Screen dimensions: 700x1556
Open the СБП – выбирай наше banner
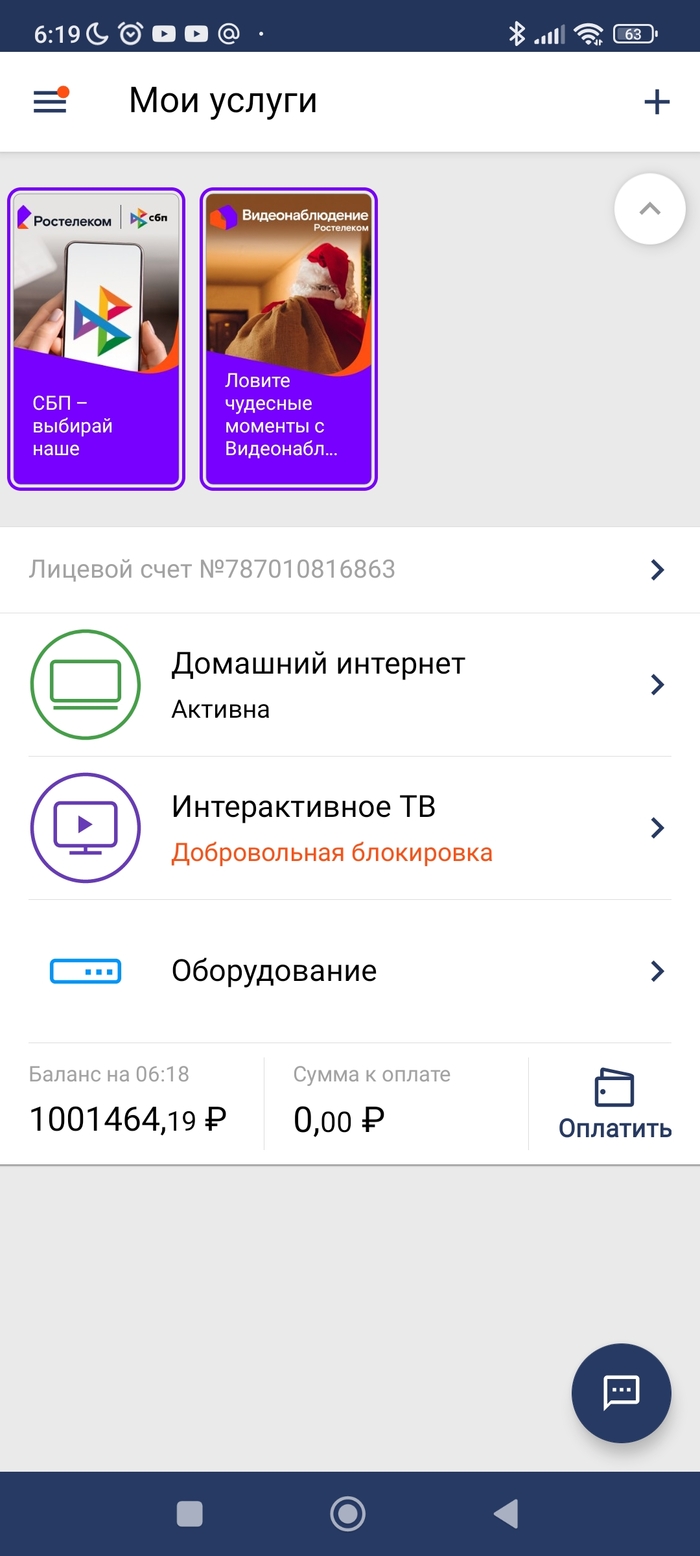(96, 339)
